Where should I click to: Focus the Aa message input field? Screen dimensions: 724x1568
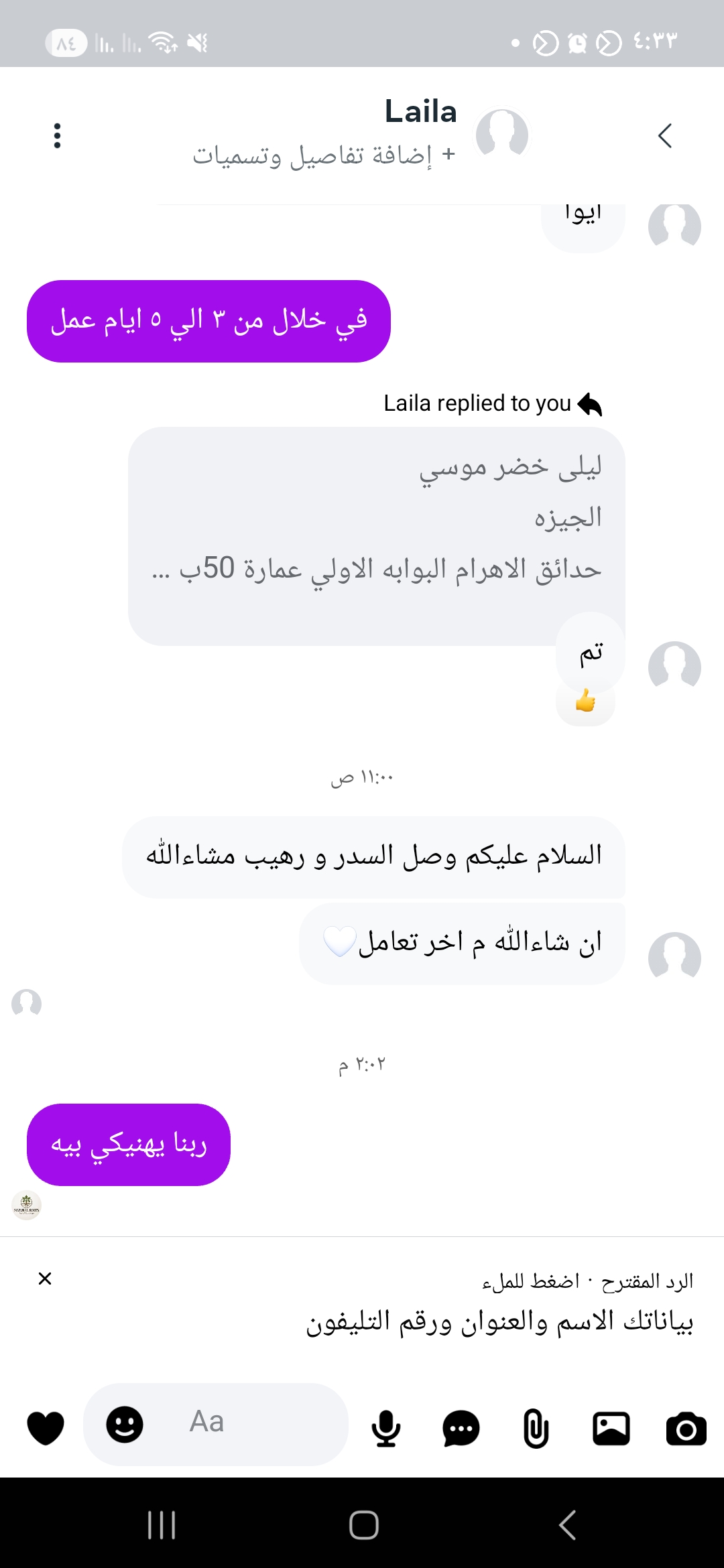point(255,1423)
